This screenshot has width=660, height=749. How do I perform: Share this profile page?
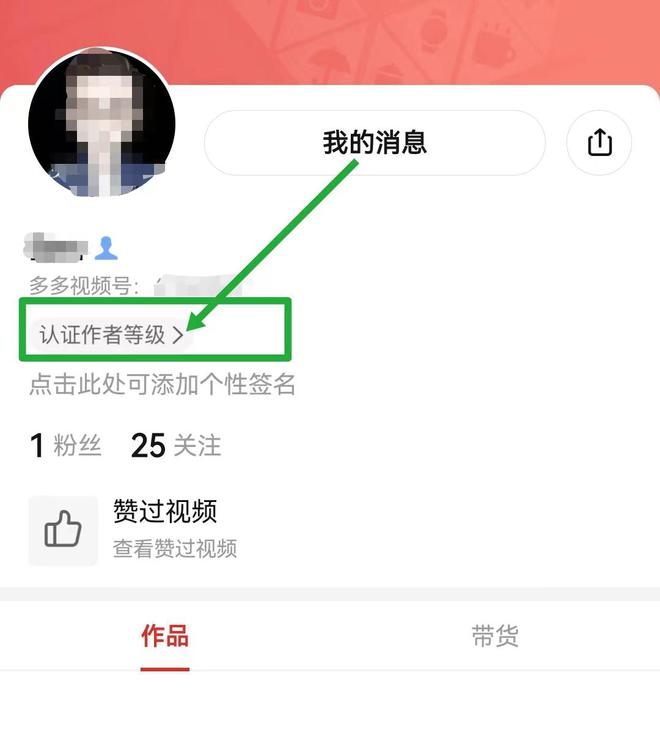599,143
